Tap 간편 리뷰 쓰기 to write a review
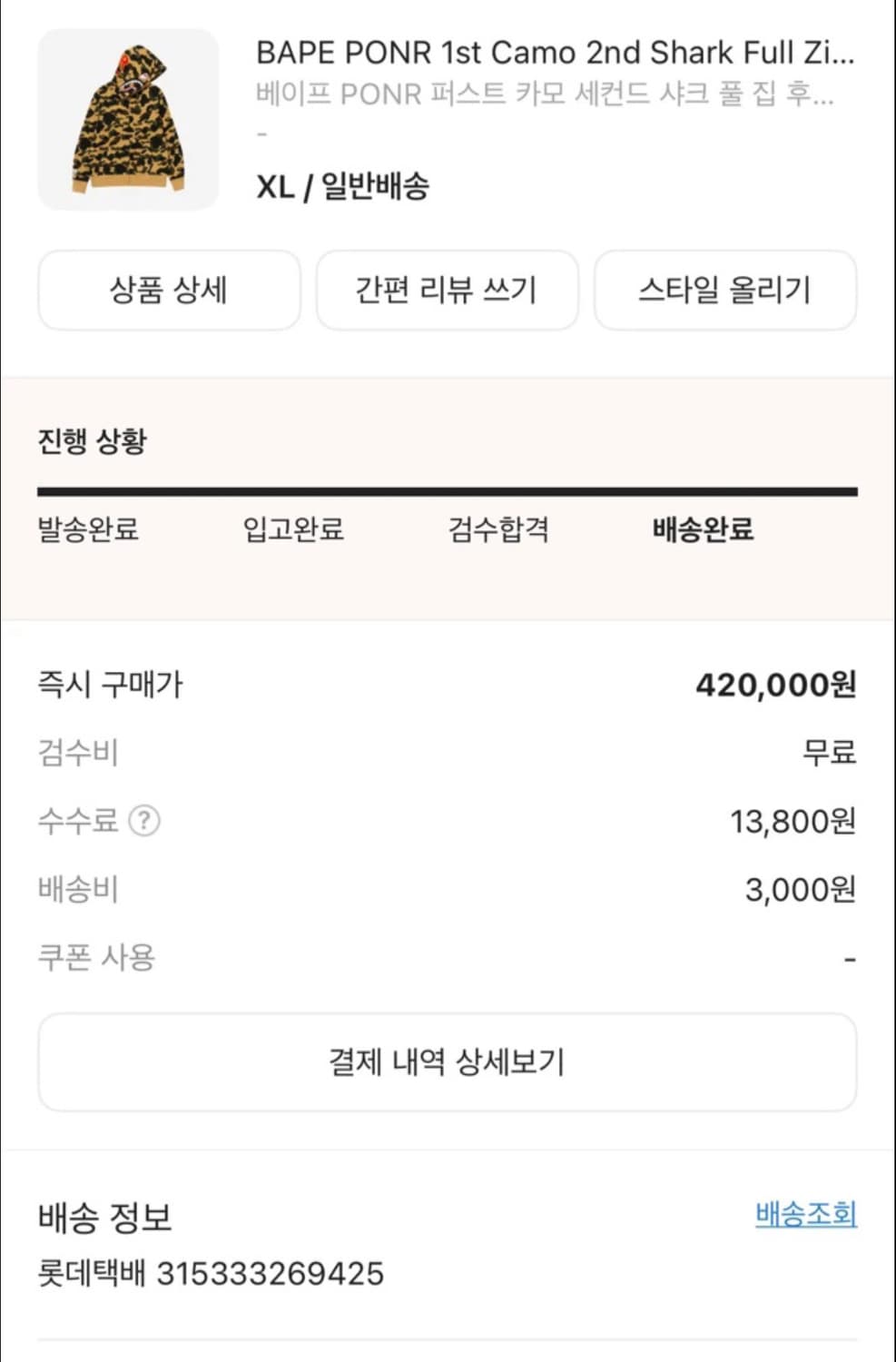 point(448,290)
